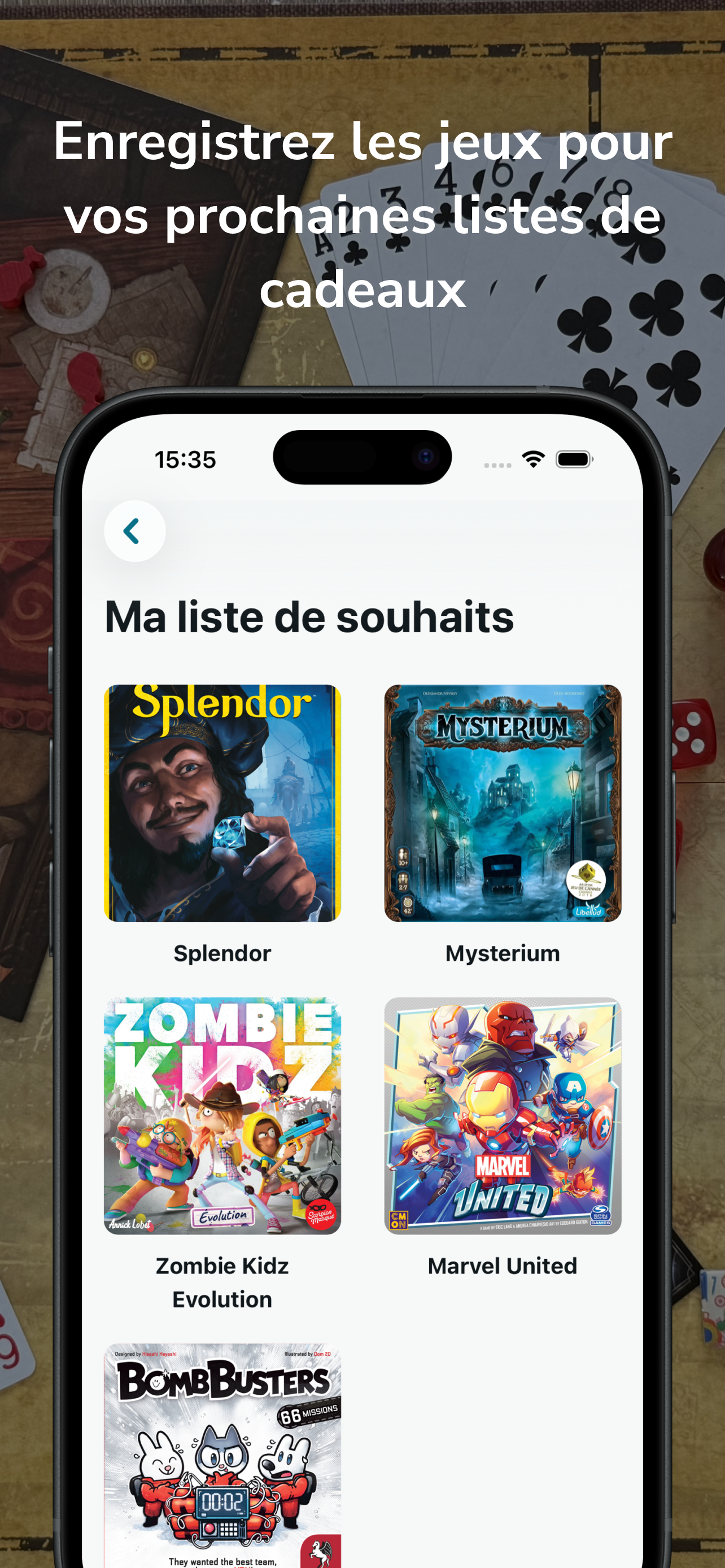Tap the Zombie Kidz Evolution label
725x1568 pixels.
tap(221, 1282)
